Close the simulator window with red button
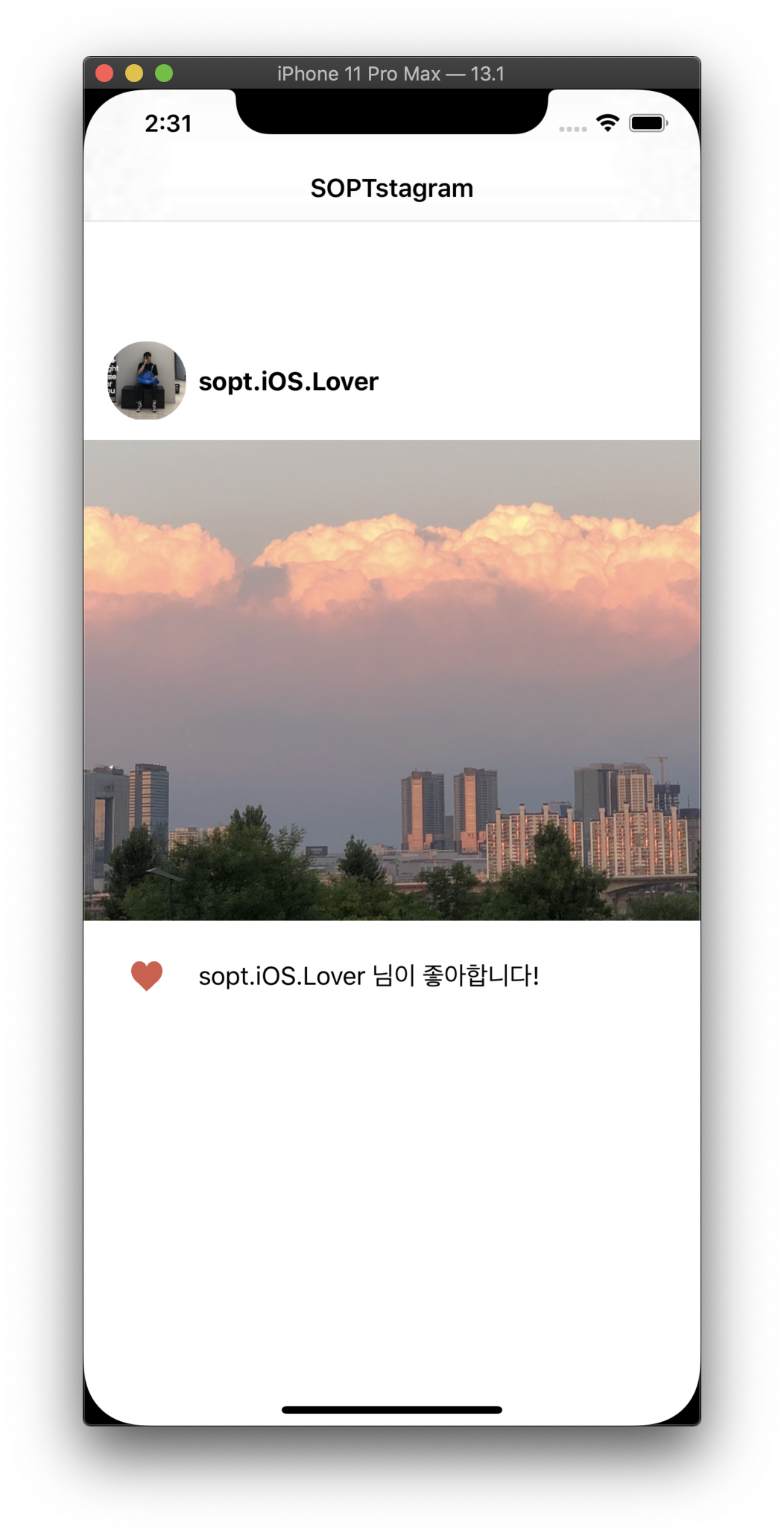Image resolution: width=784 pixels, height=1536 pixels. [x=104, y=73]
